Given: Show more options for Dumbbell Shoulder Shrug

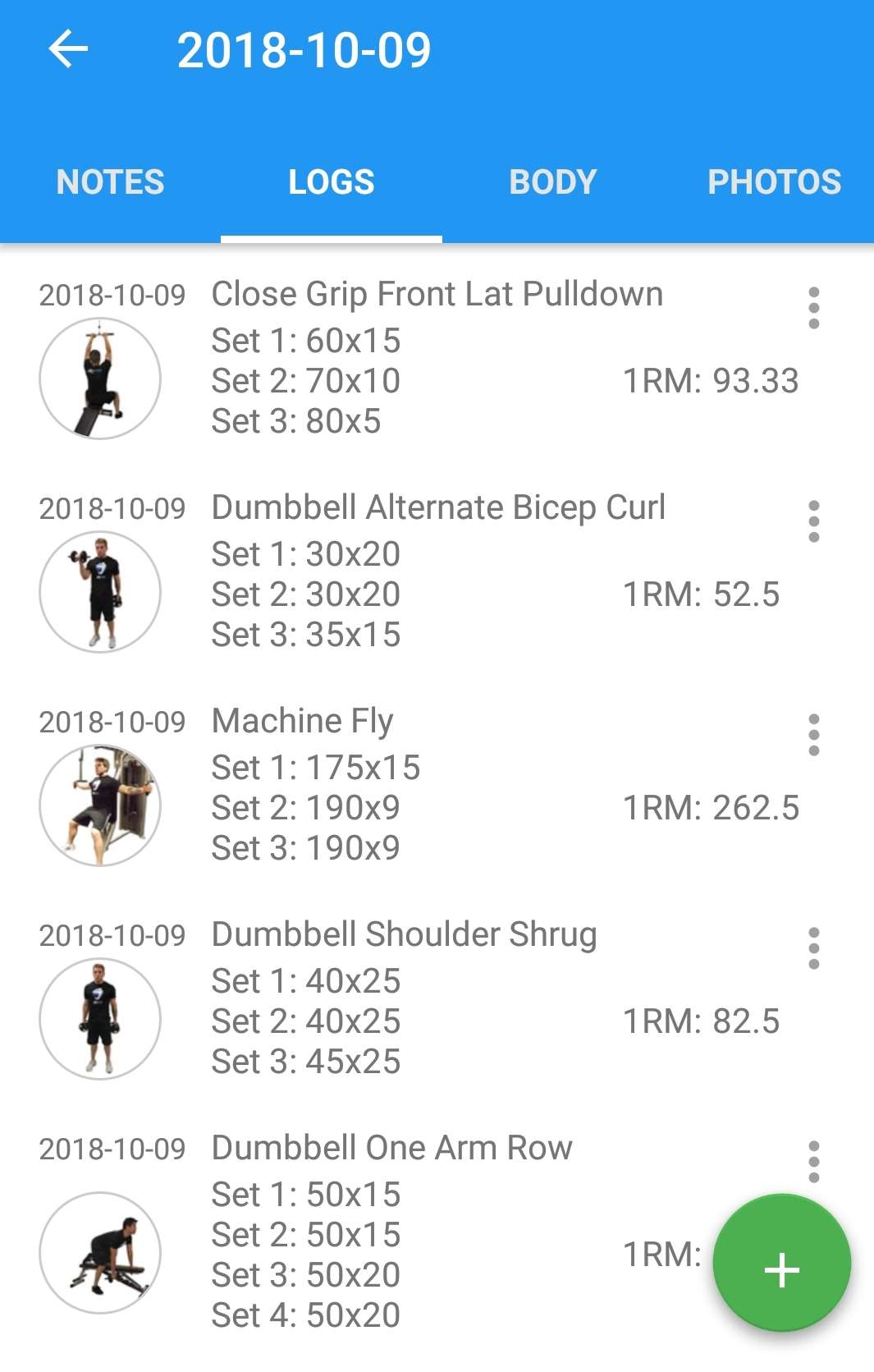Looking at the screenshot, I should coord(813,948).
